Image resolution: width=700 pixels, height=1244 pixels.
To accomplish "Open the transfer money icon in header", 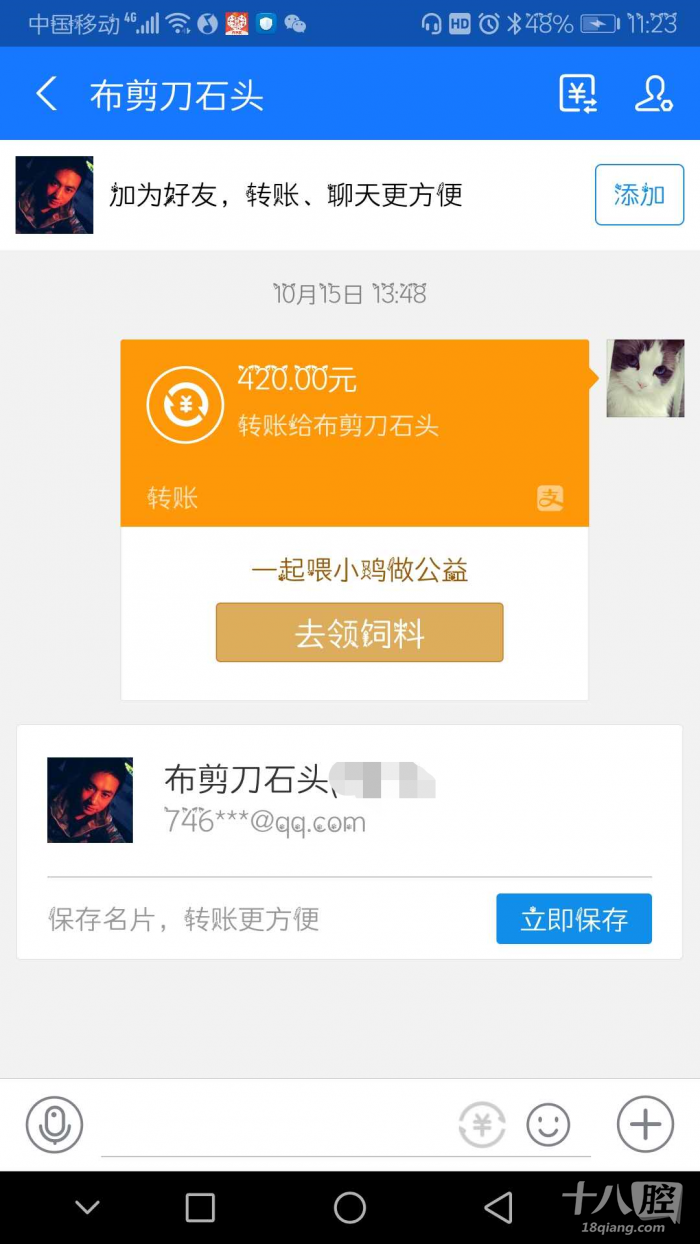I will tap(577, 94).
